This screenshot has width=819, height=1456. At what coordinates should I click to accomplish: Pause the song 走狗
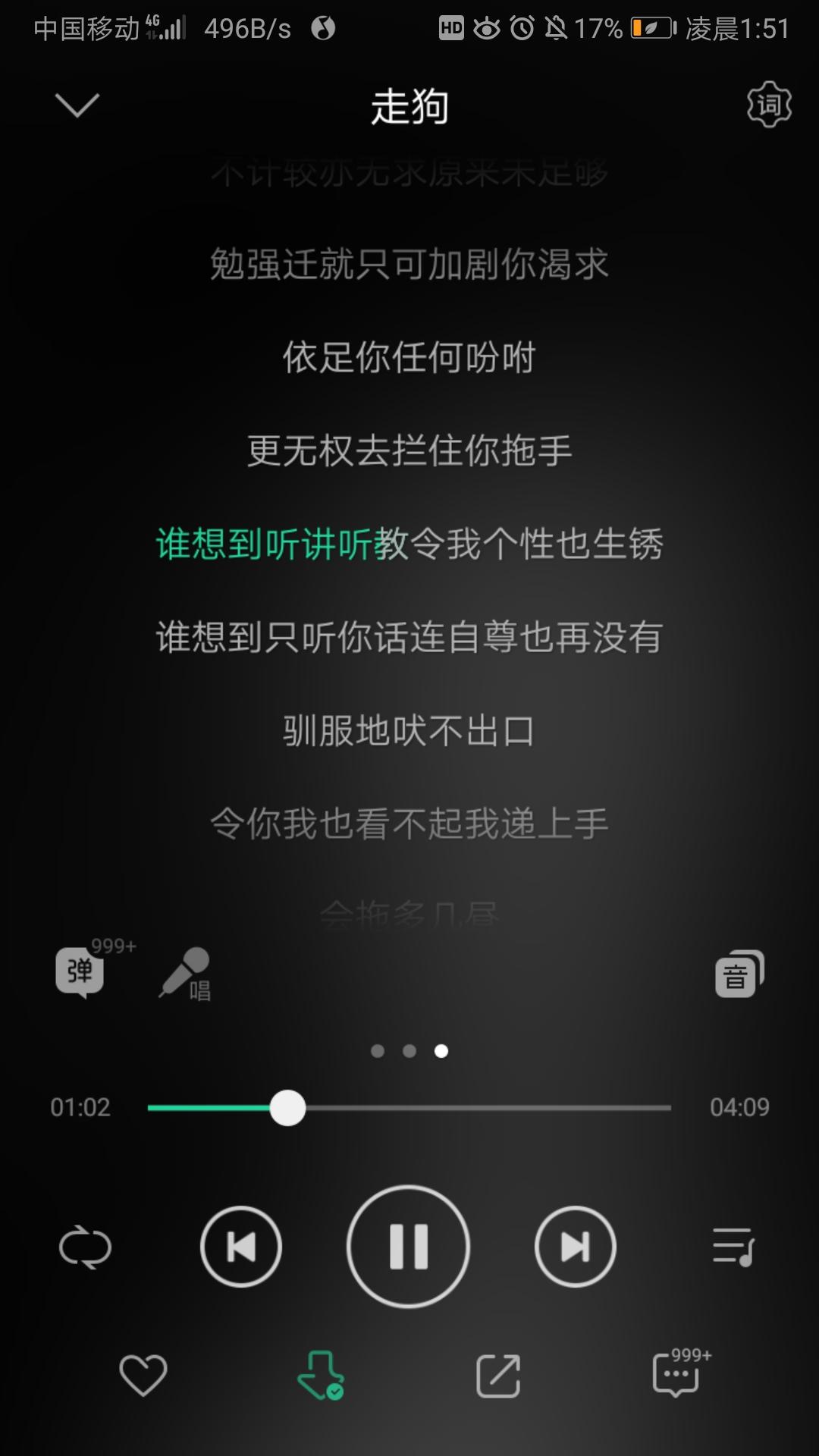tap(409, 1247)
